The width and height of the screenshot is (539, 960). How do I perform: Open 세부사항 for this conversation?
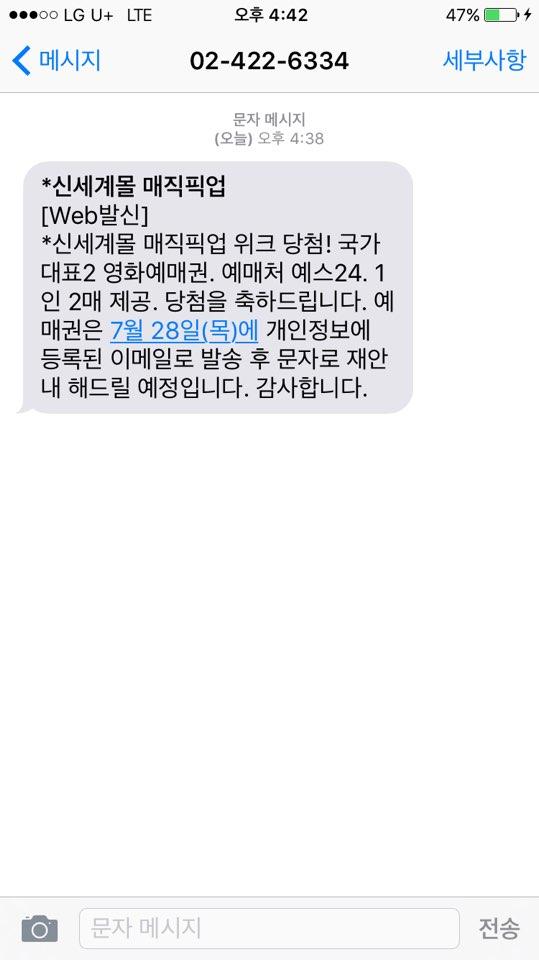[x=484, y=61]
